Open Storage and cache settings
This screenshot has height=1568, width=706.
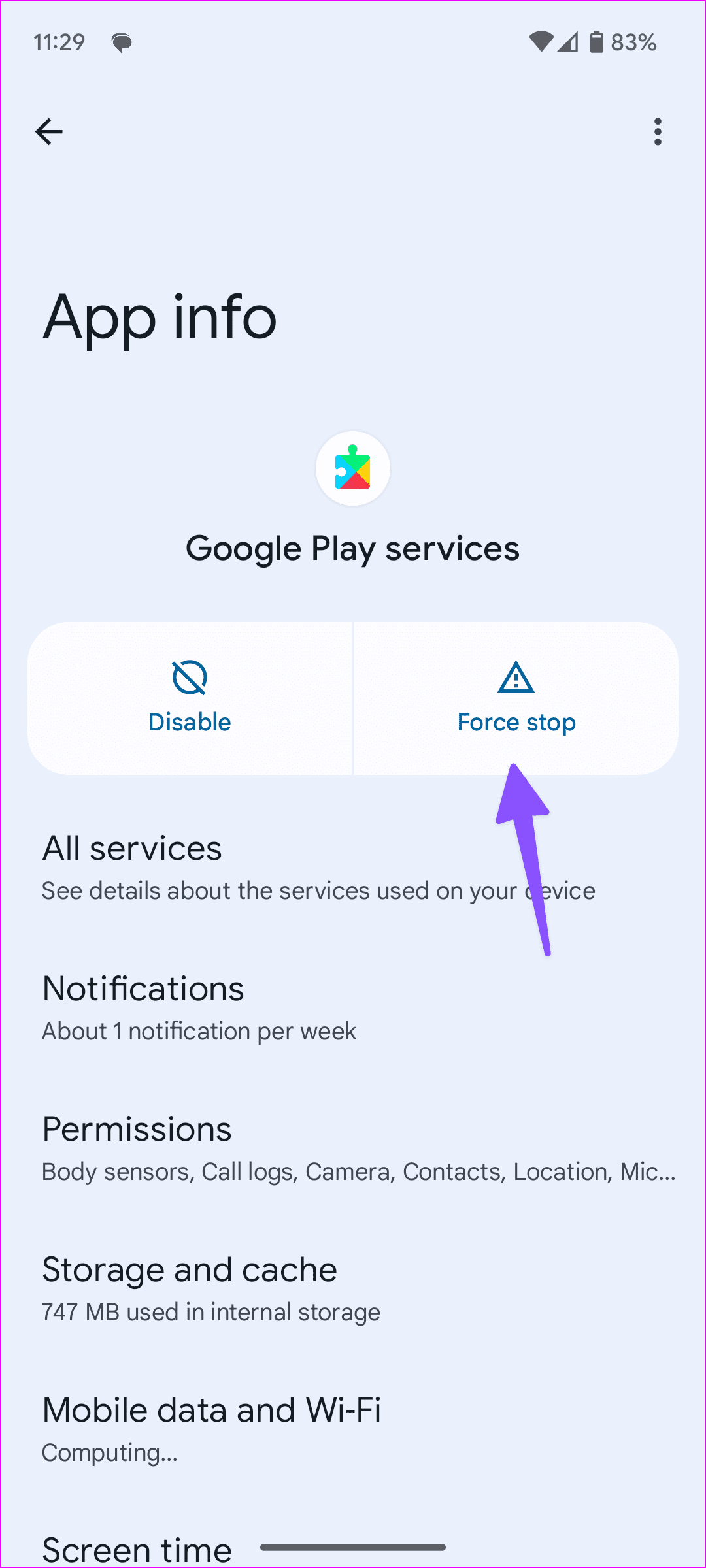[x=189, y=1268]
